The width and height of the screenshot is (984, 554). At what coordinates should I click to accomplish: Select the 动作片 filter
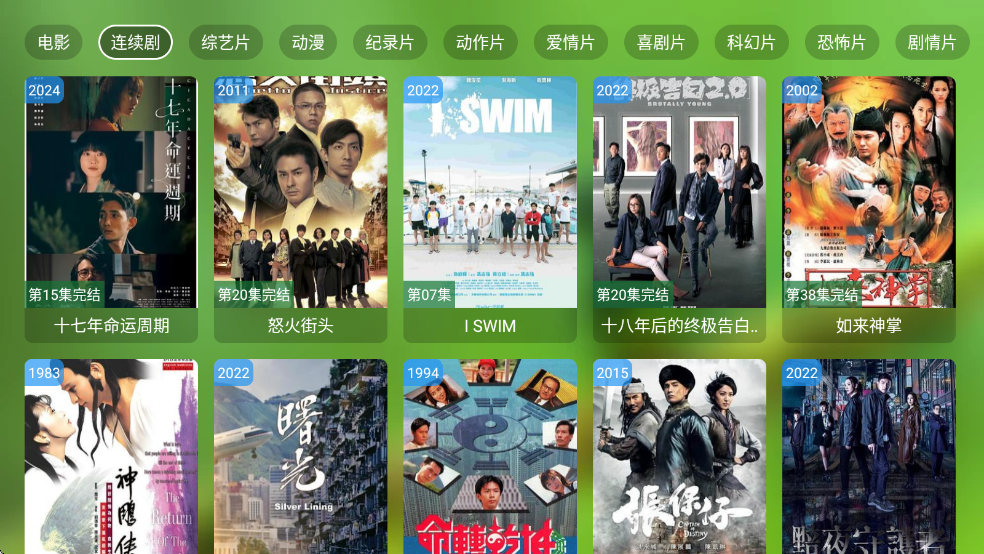[480, 43]
